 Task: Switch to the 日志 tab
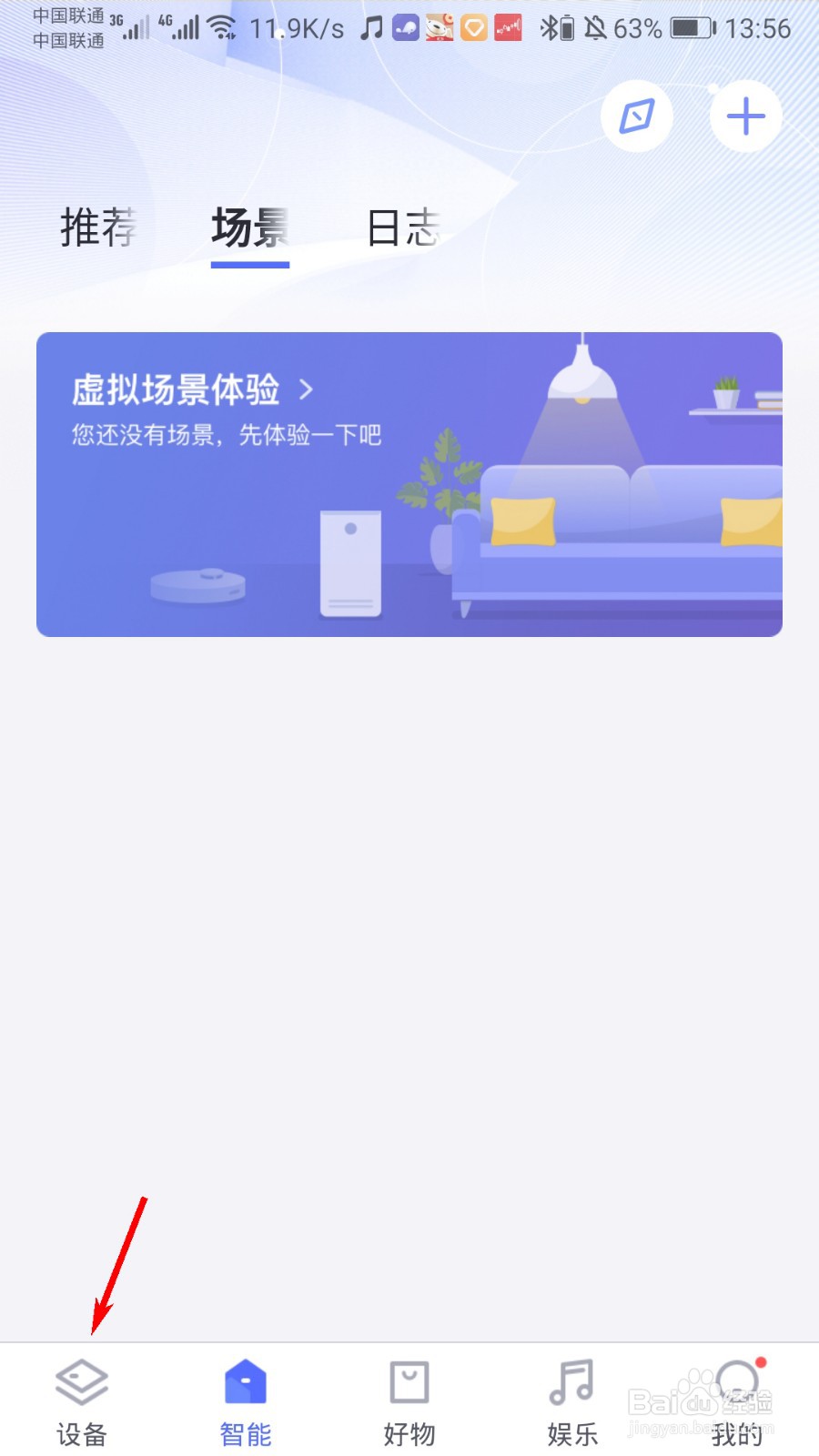point(402,227)
